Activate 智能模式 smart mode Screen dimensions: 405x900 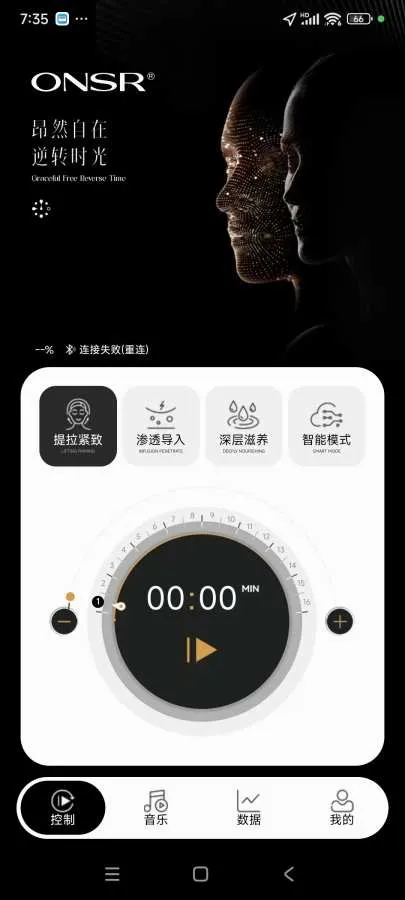[x=326, y=426]
